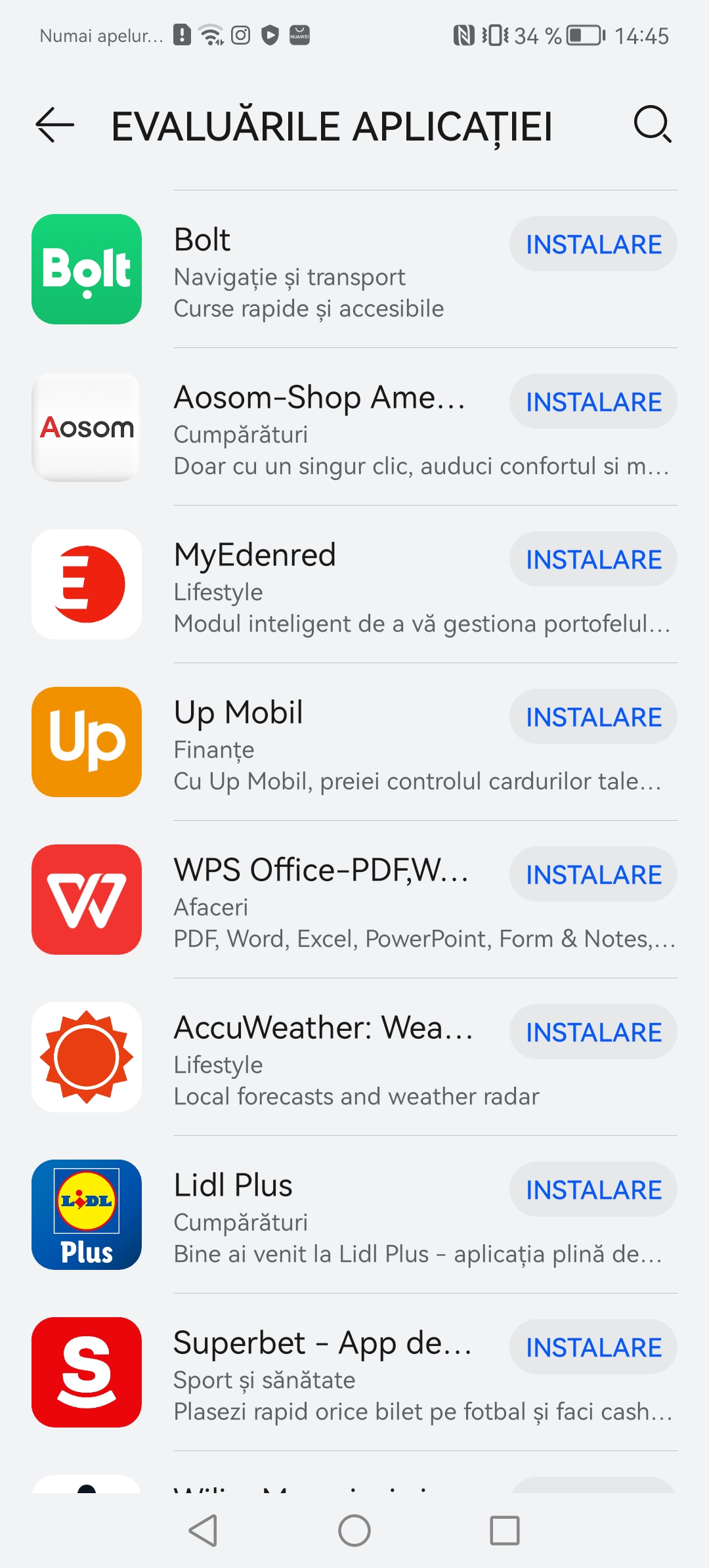
Task: Install the AccuWeather app
Action: pos(593,1032)
